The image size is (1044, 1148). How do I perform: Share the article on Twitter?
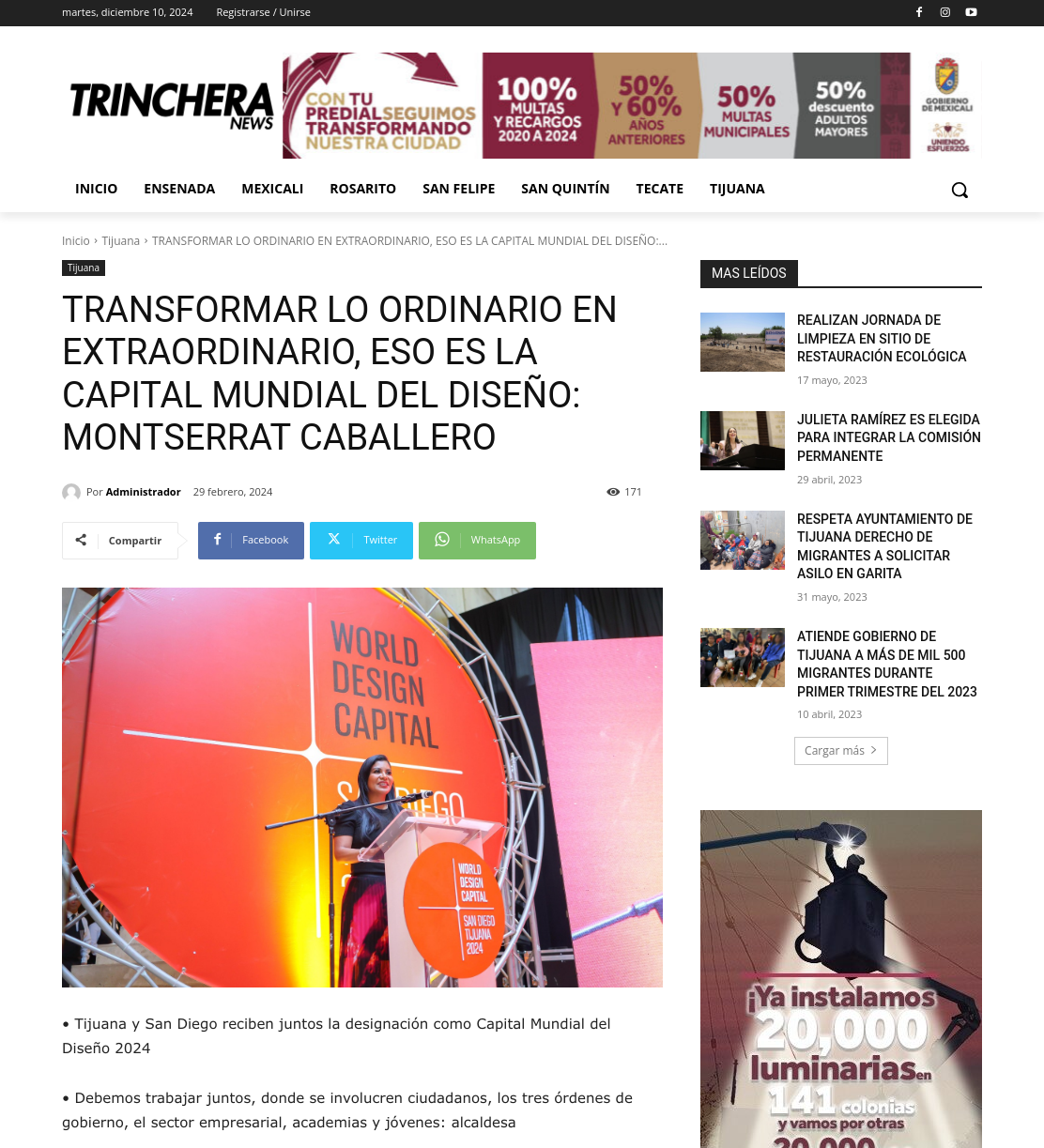tap(361, 541)
